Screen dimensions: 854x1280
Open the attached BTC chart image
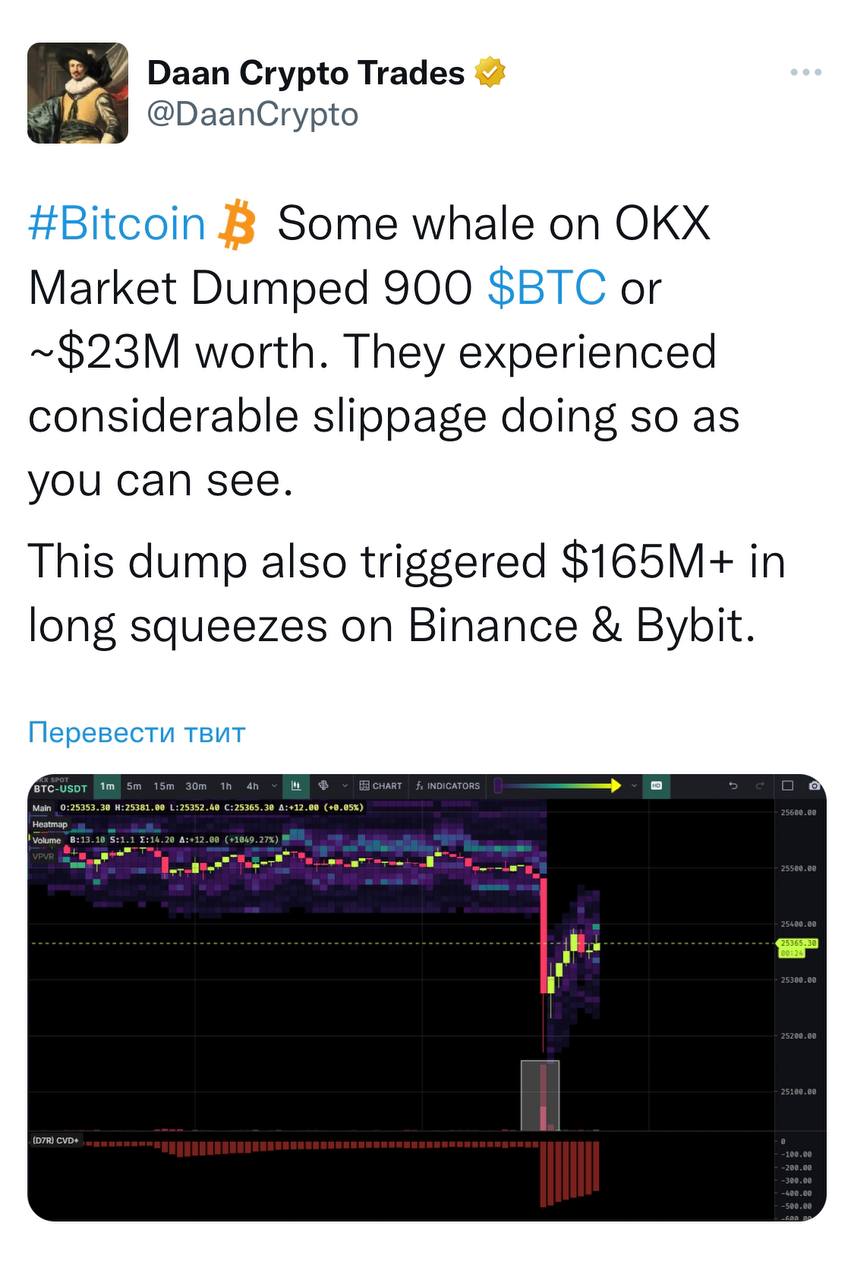pos(426,996)
